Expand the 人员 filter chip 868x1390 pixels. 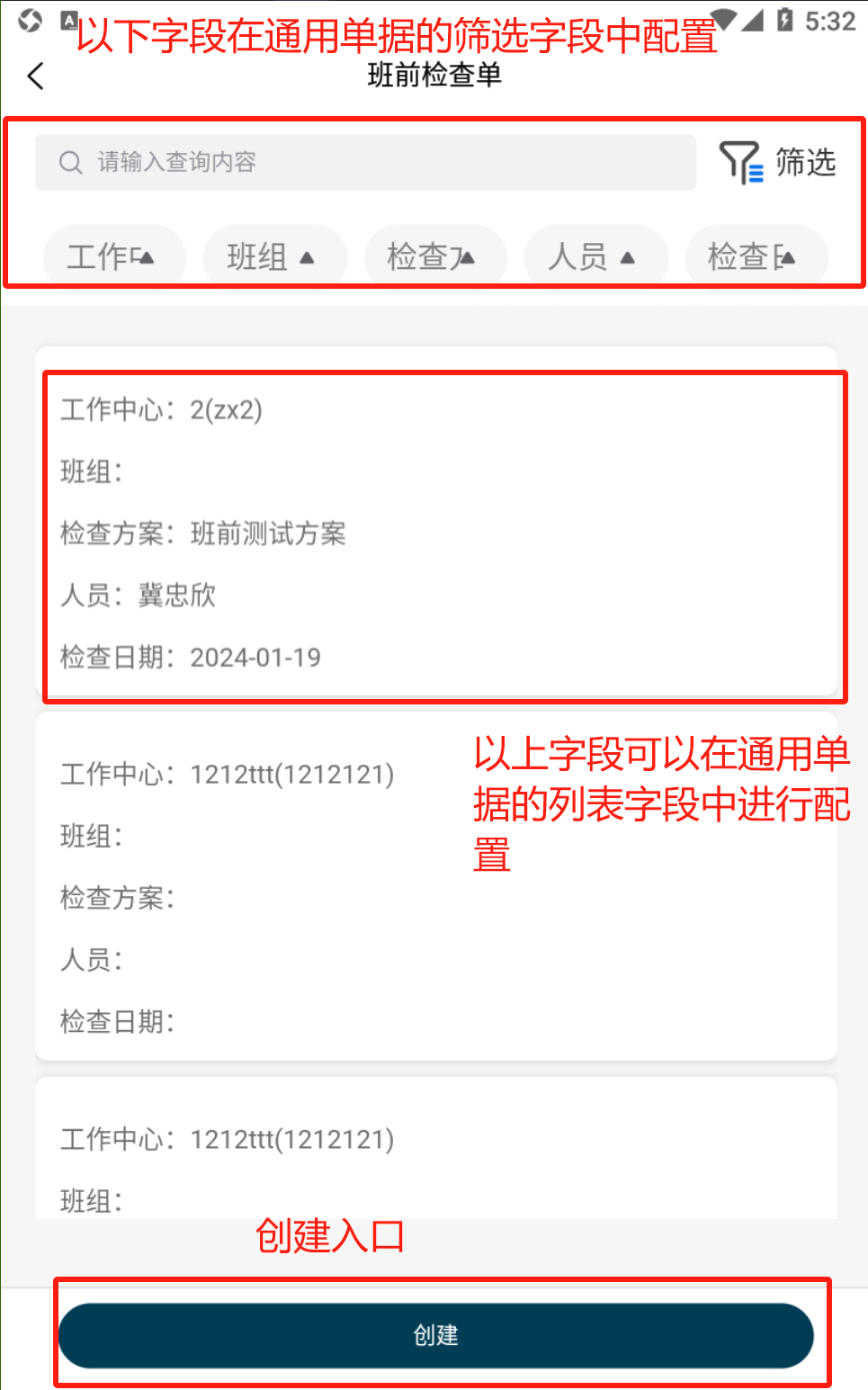pos(595,257)
